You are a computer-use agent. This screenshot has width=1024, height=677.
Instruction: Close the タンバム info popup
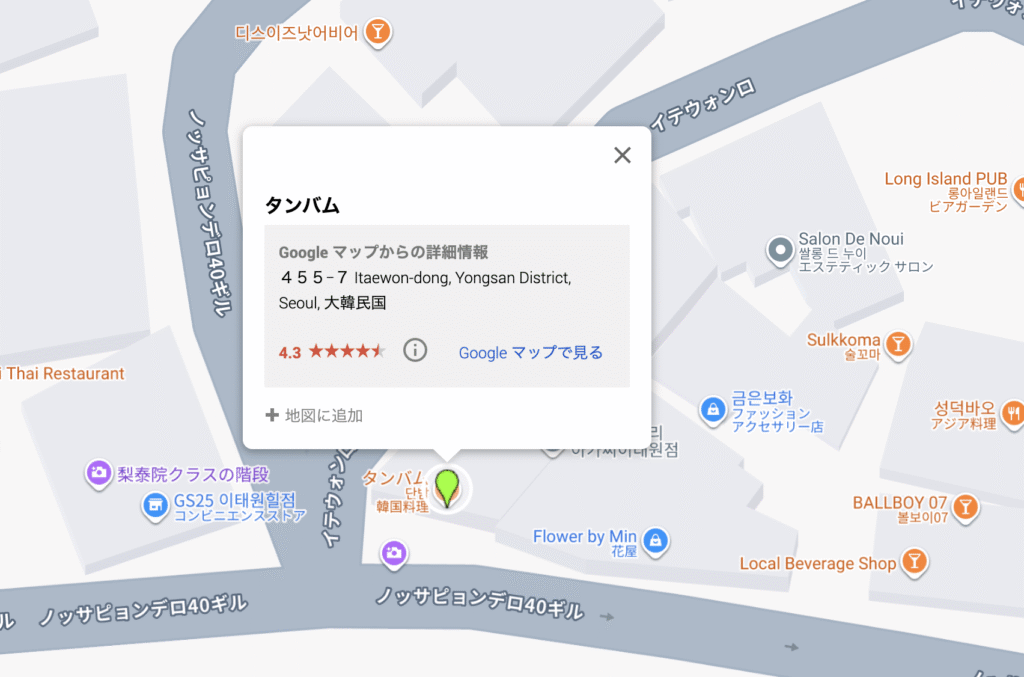click(622, 155)
